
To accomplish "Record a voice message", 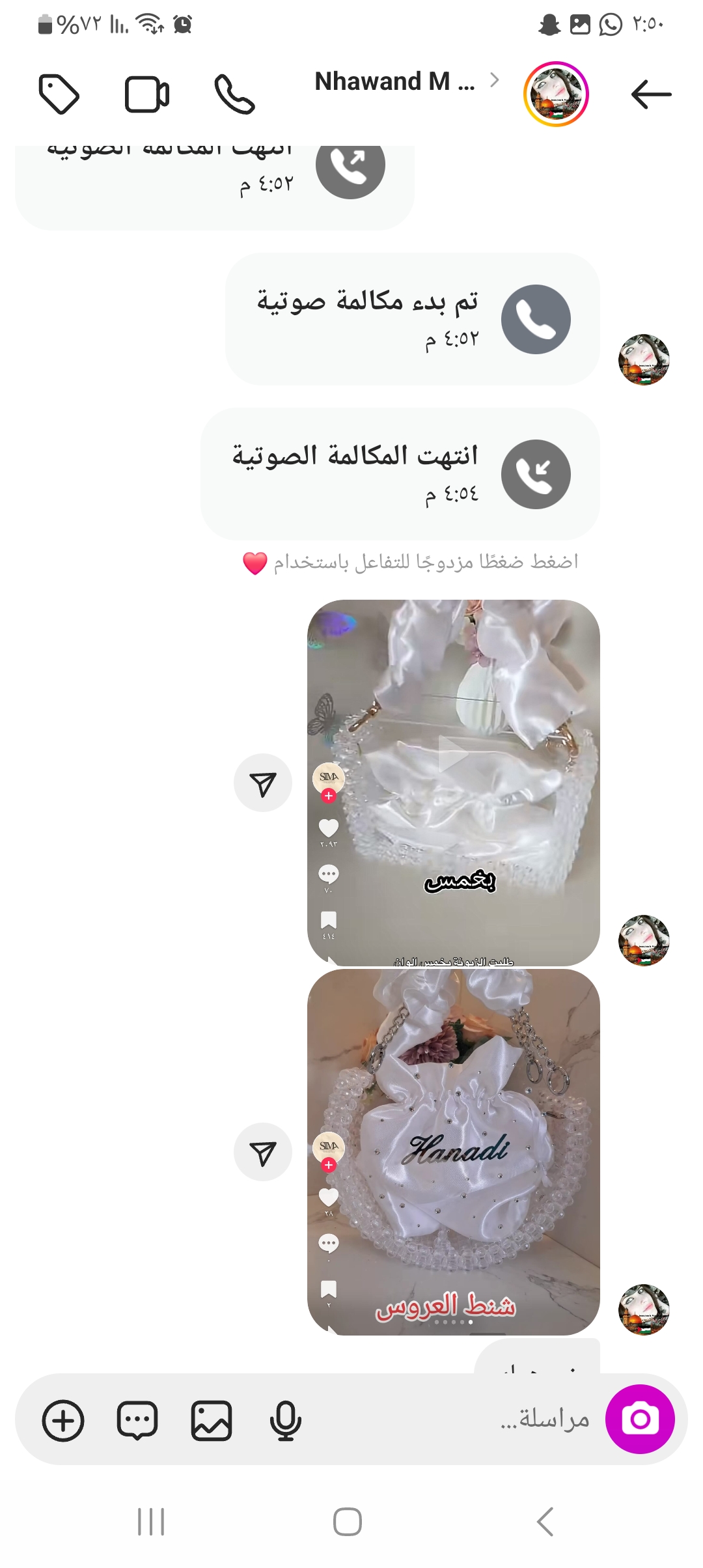I will click(x=285, y=1420).
